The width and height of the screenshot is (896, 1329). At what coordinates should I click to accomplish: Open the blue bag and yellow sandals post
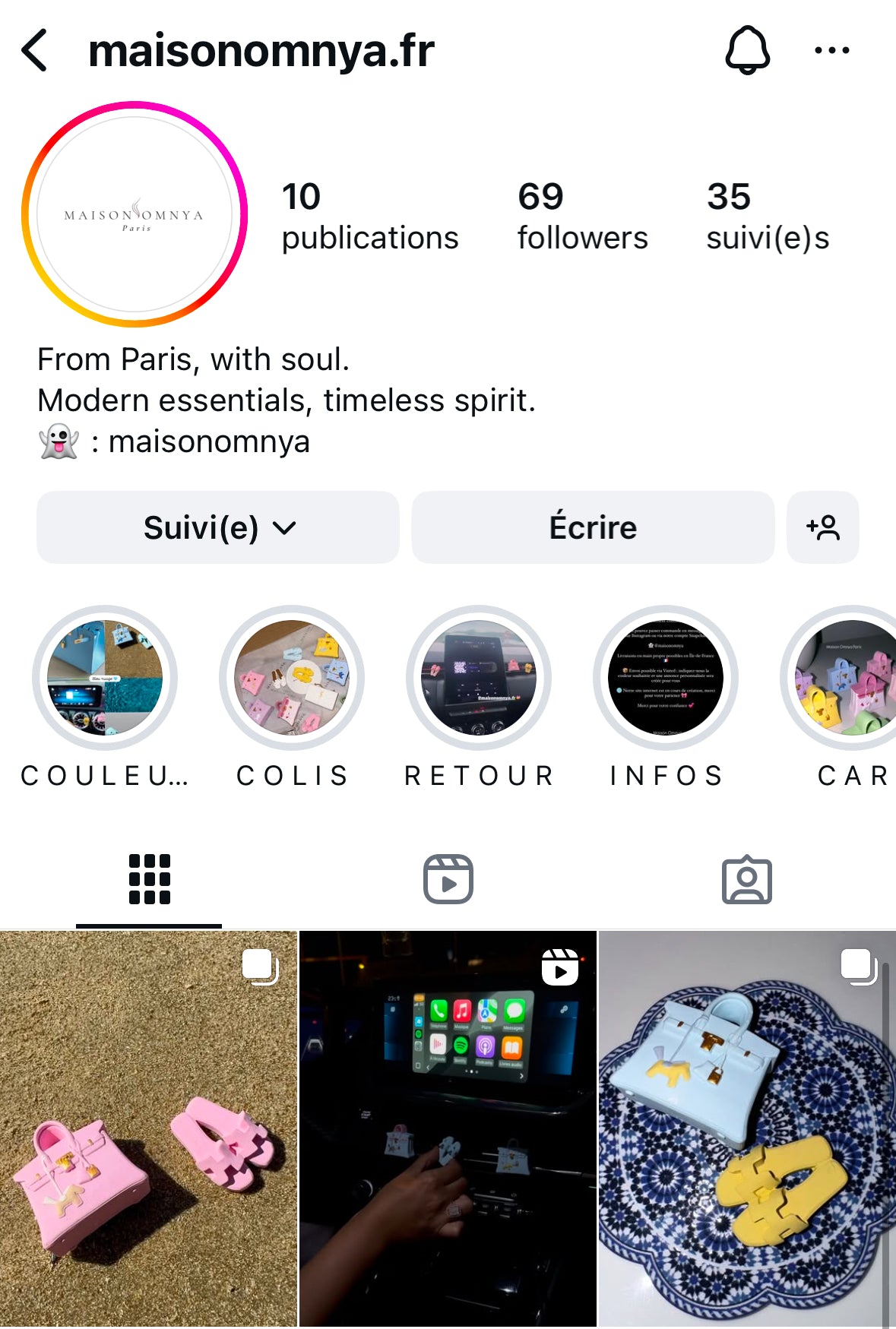click(746, 1128)
